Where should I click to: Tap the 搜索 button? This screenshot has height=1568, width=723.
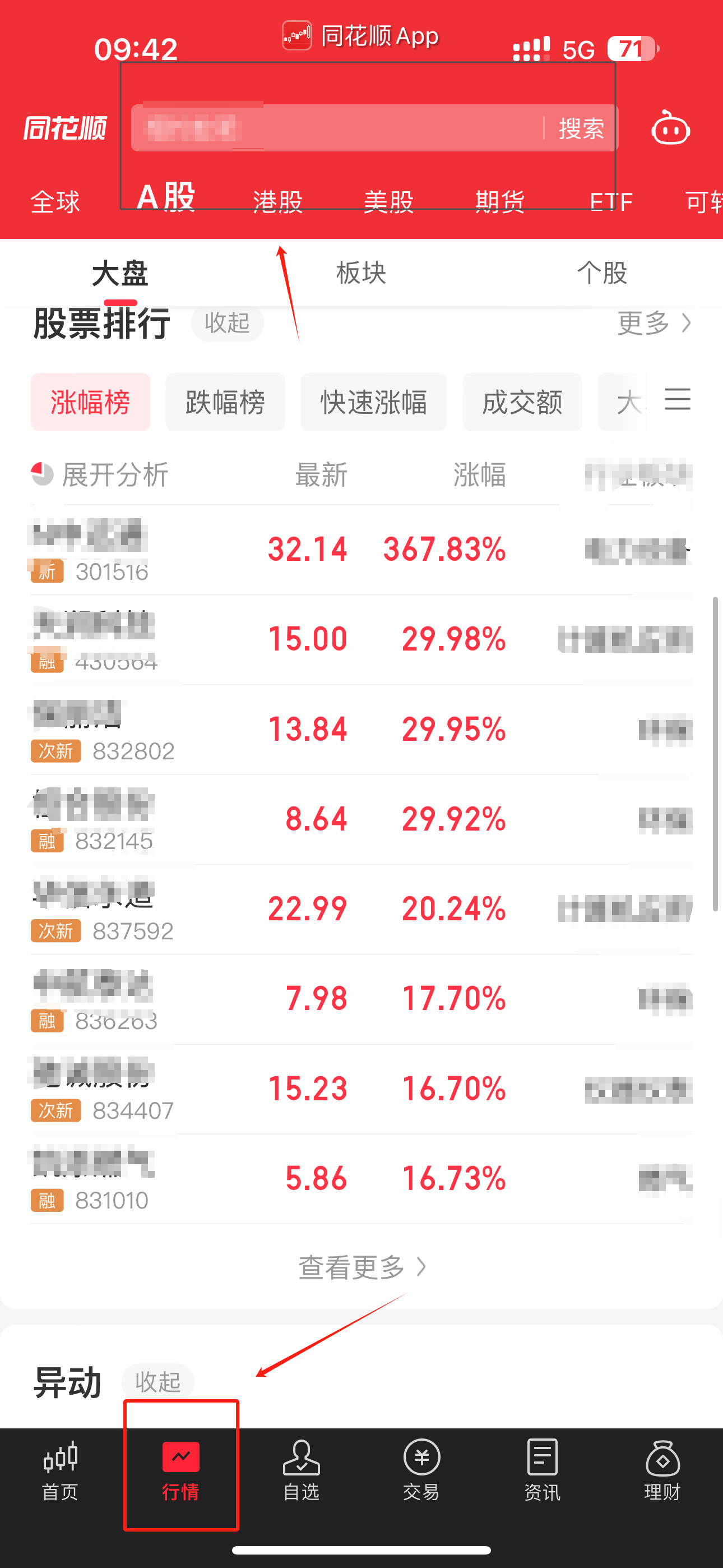point(581,128)
